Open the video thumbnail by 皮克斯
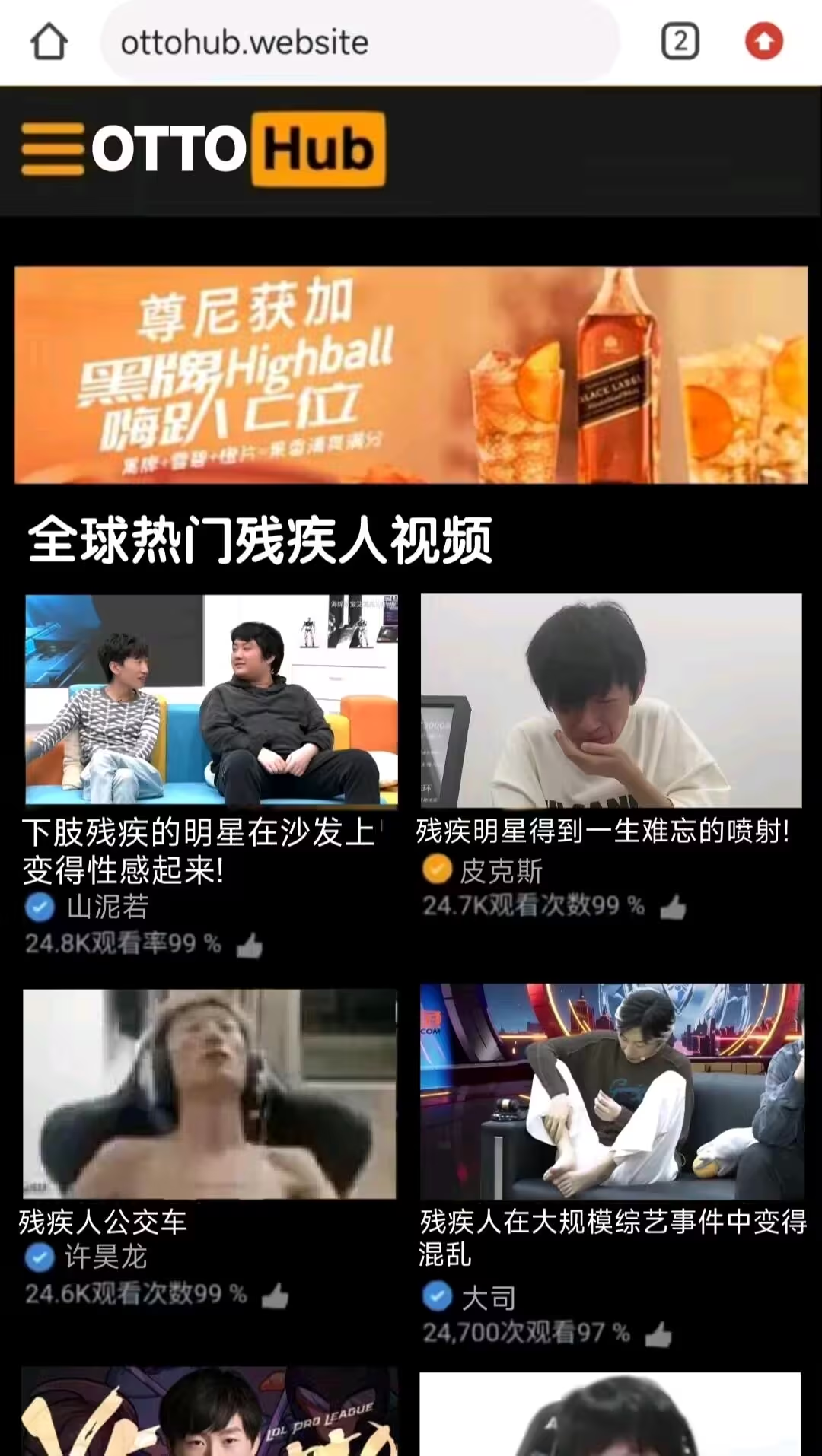This screenshot has width=822, height=1456. [x=611, y=700]
